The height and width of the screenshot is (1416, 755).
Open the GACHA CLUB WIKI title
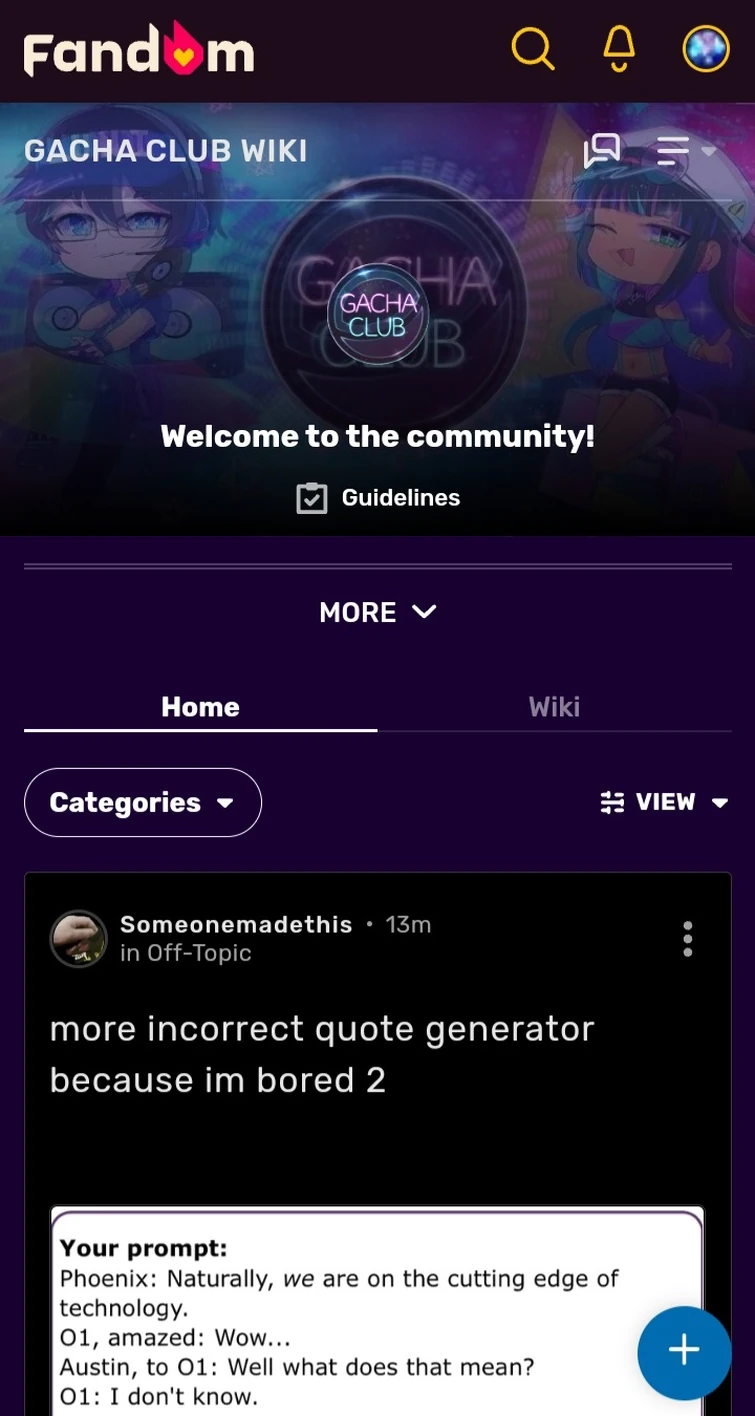point(166,151)
